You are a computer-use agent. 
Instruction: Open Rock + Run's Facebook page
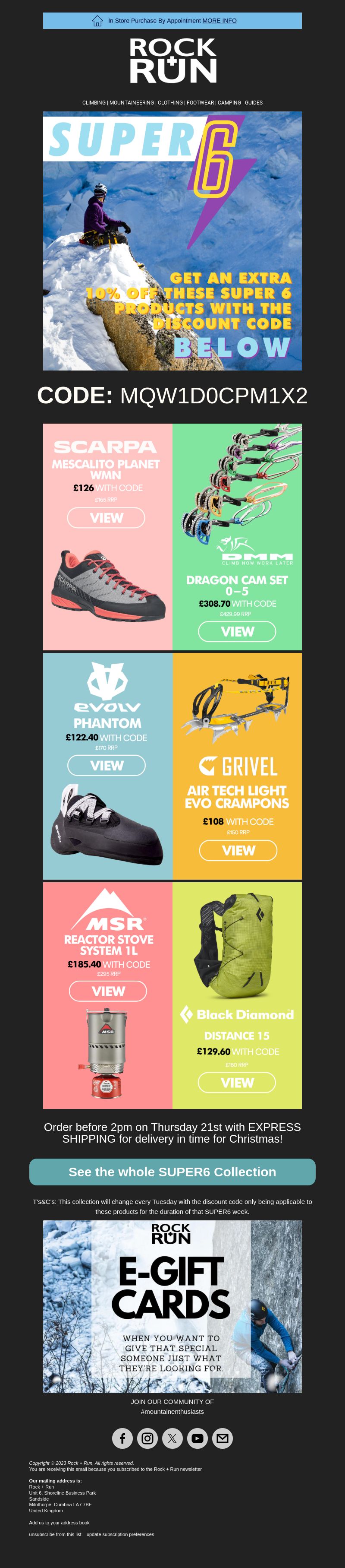123,1438
